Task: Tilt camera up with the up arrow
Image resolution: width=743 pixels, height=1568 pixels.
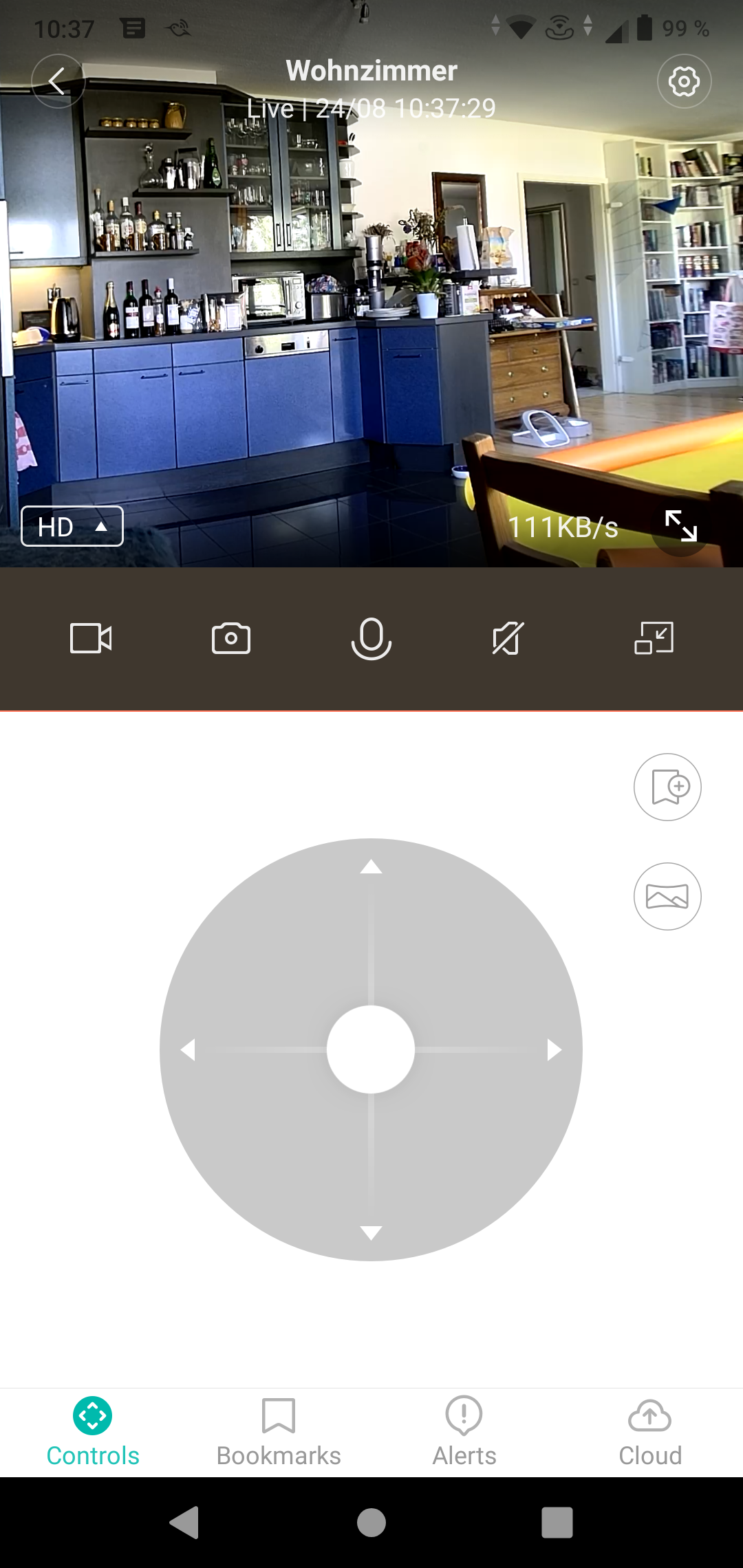Action: [x=371, y=867]
